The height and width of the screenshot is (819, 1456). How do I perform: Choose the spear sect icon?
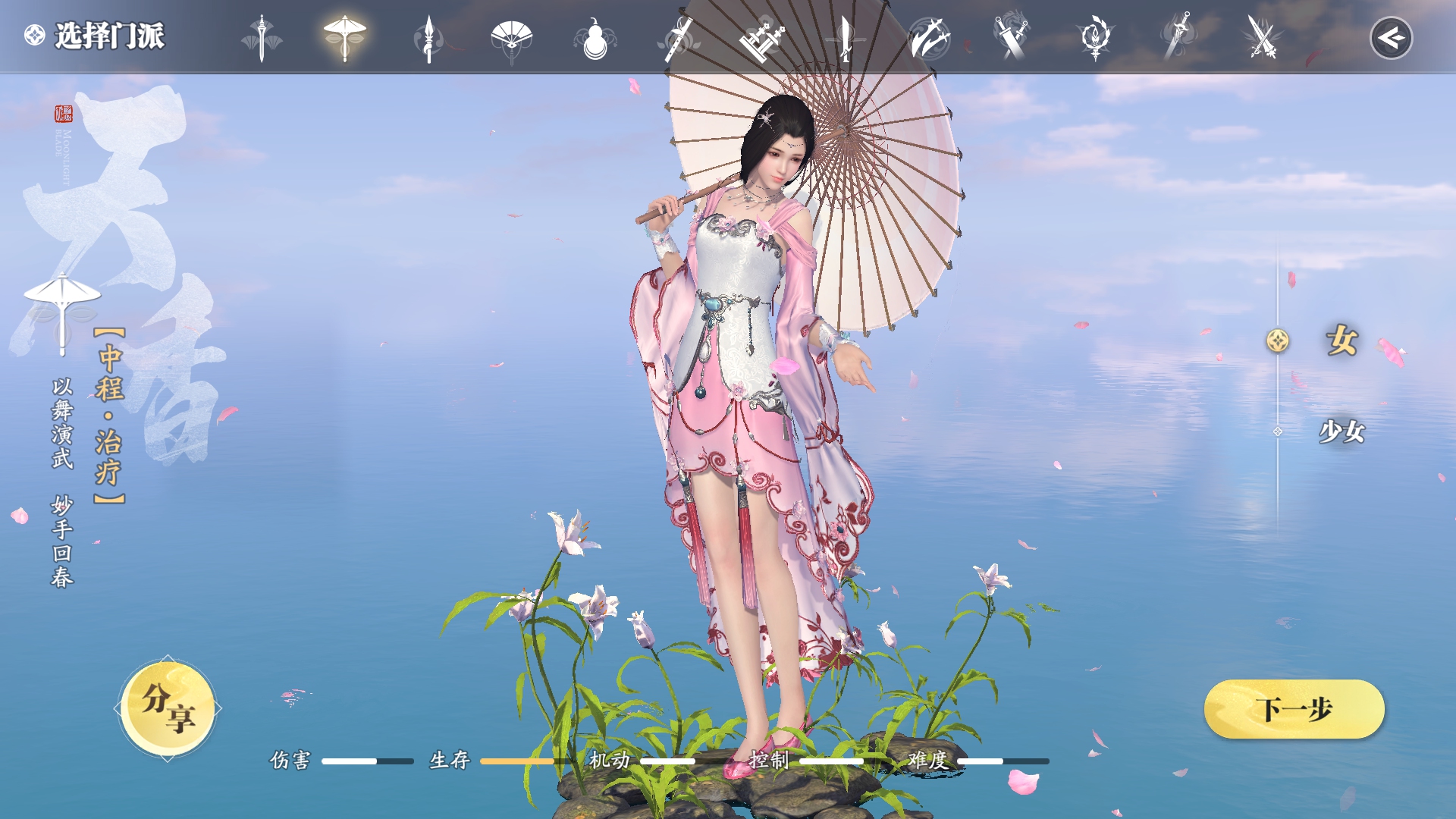point(428,38)
